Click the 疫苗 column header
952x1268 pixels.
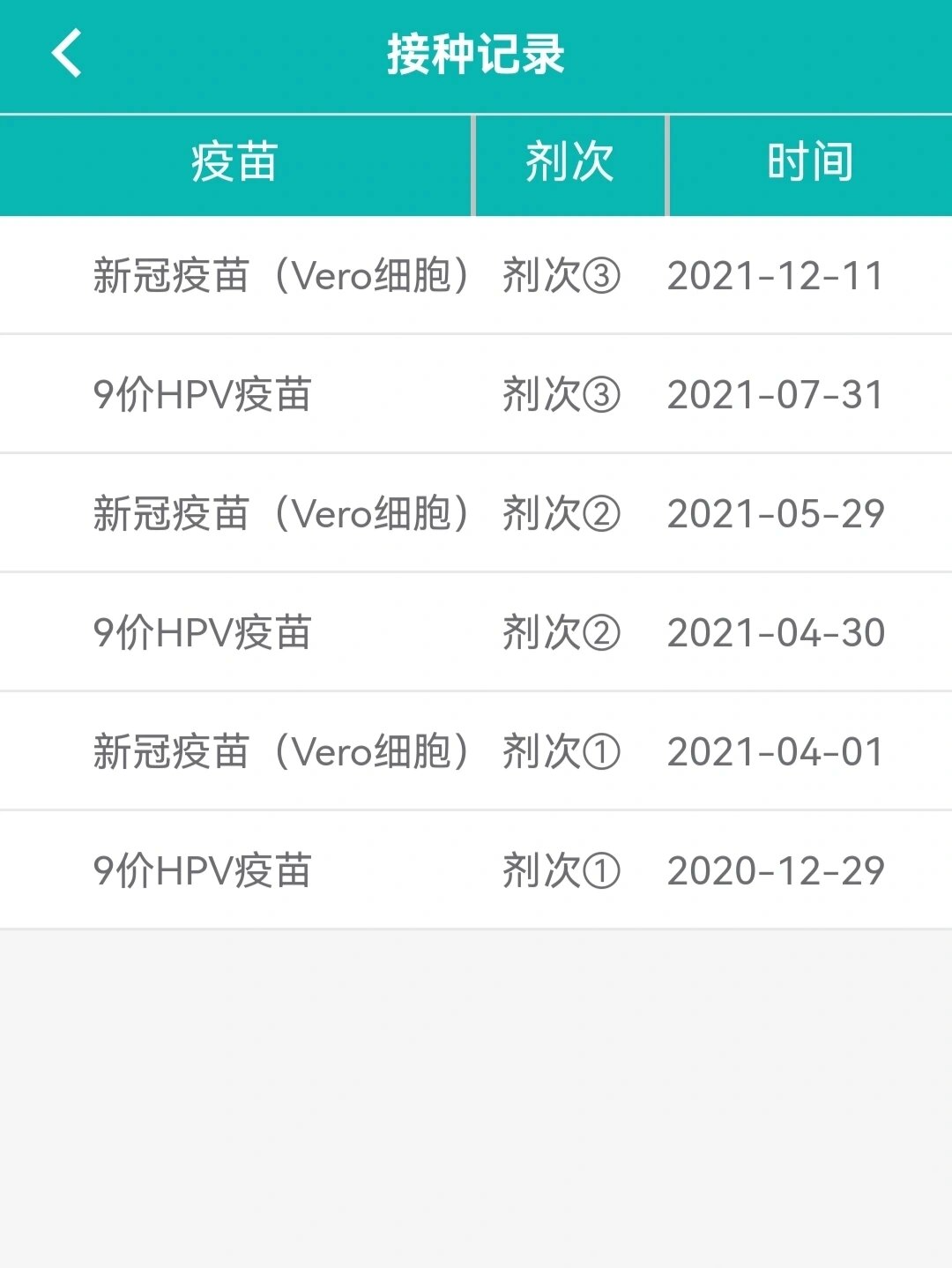(x=236, y=163)
